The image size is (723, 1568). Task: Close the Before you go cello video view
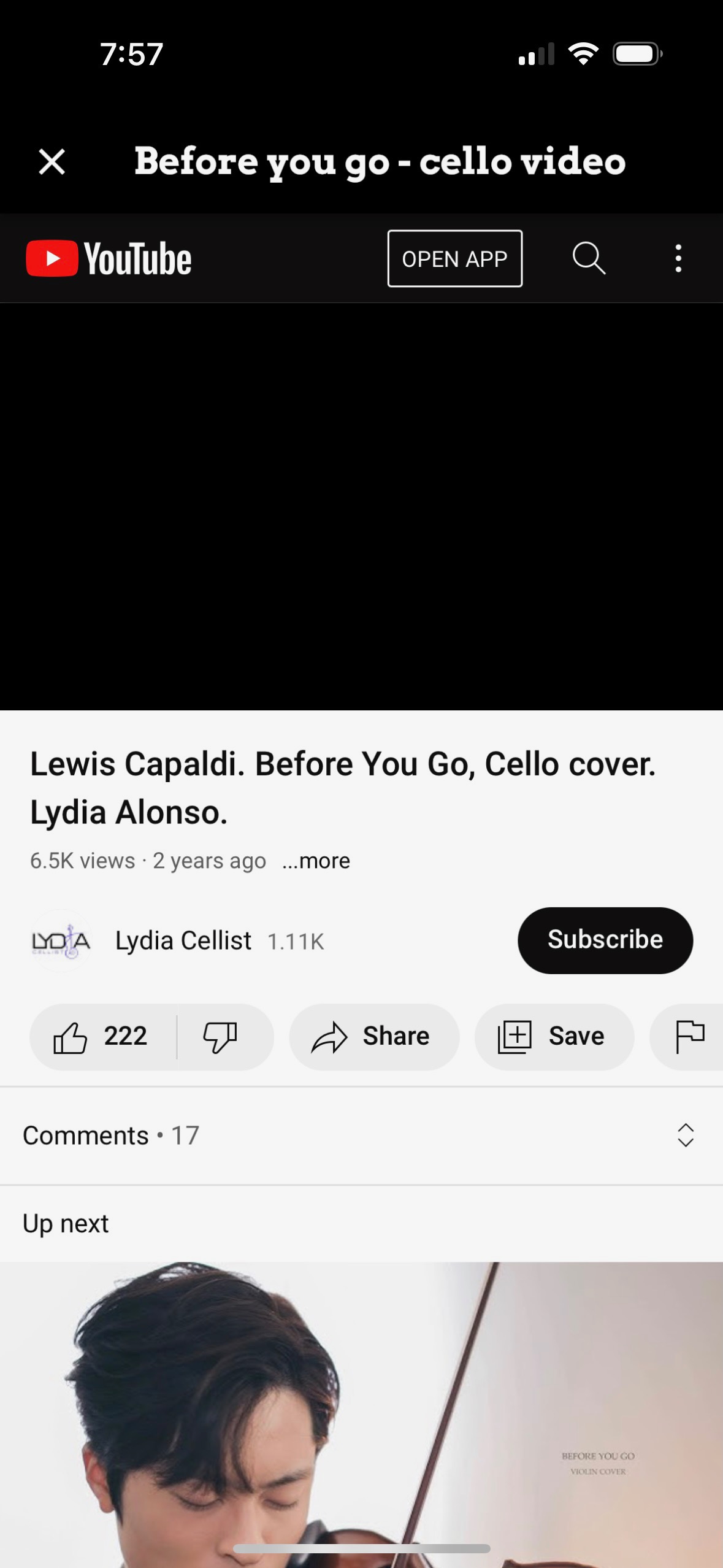coord(52,162)
